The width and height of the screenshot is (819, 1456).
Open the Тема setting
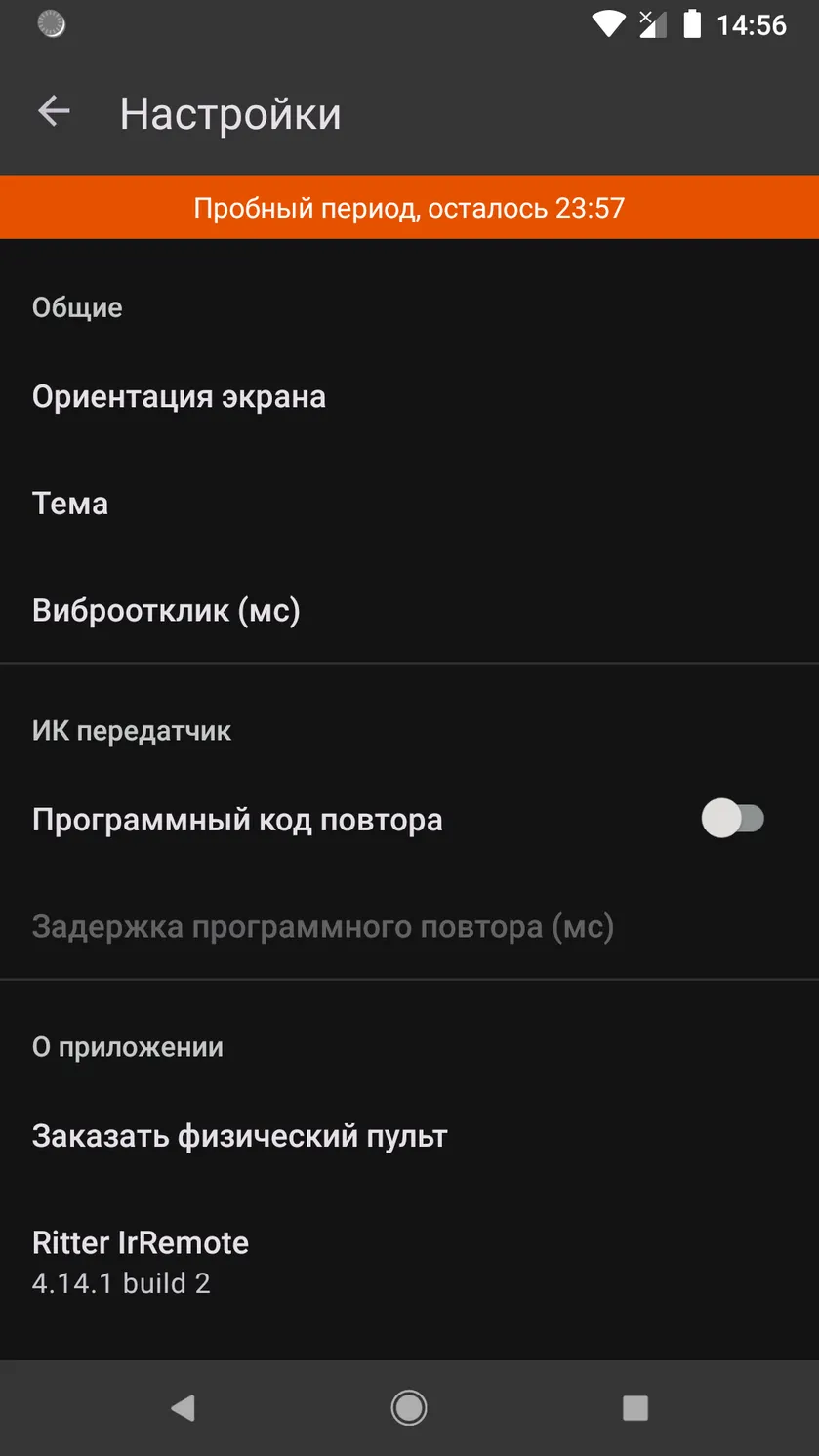pos(409,504)
